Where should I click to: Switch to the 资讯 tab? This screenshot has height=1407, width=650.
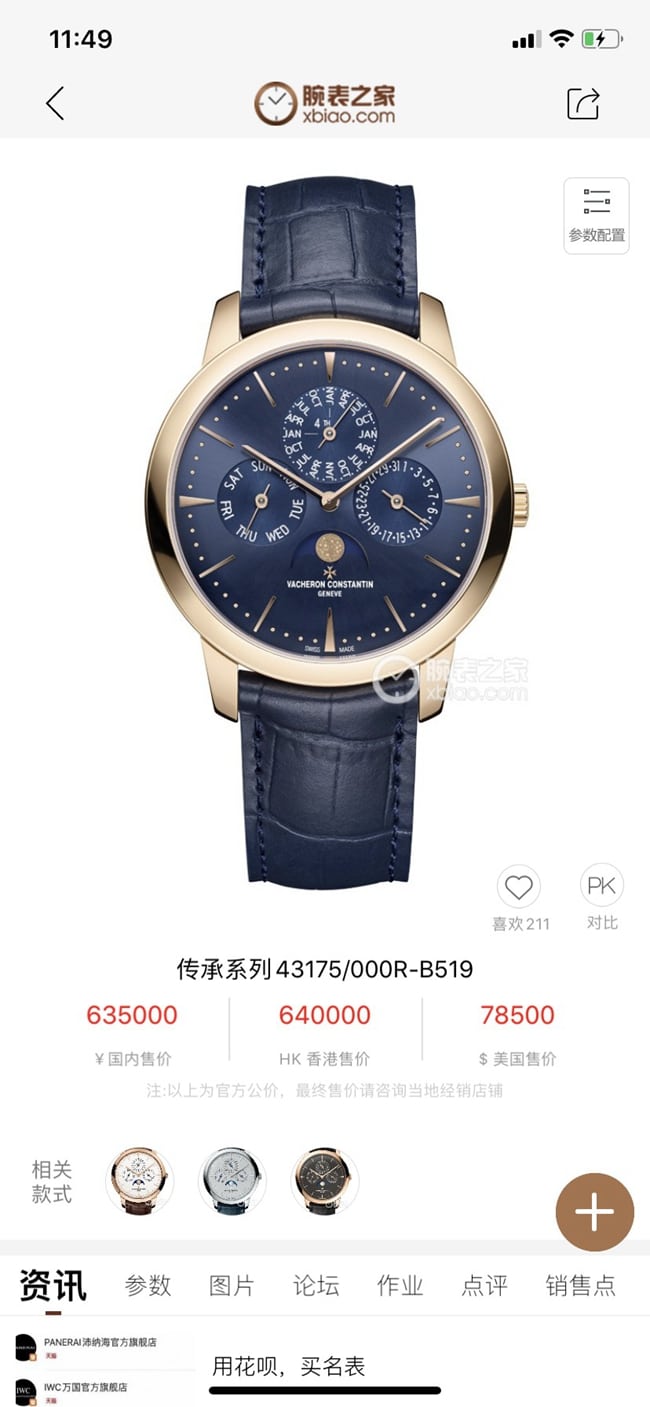[x=53, y=1286]
